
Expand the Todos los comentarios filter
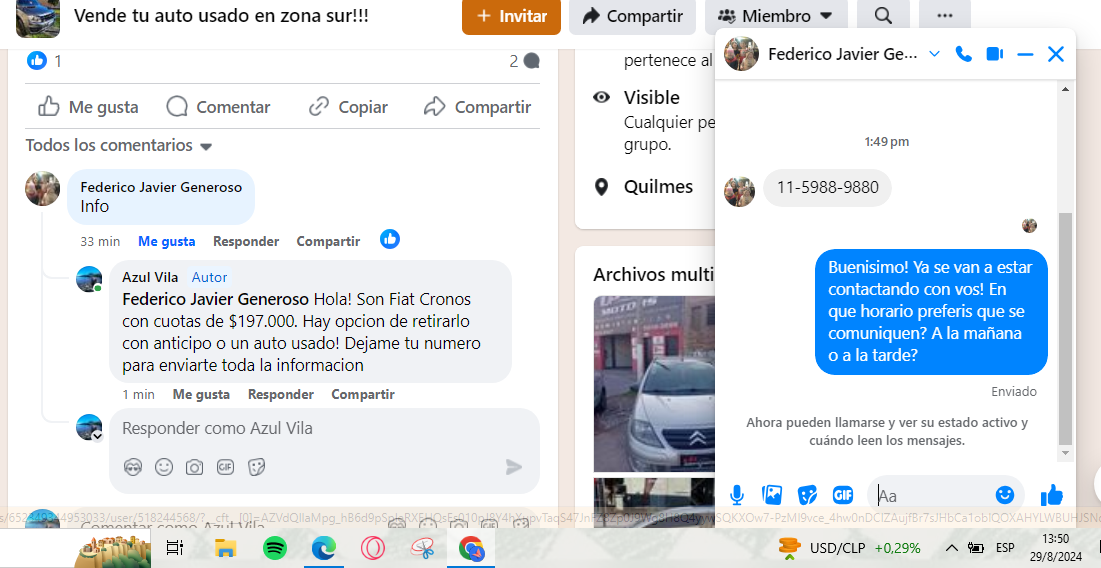[119, 146]
